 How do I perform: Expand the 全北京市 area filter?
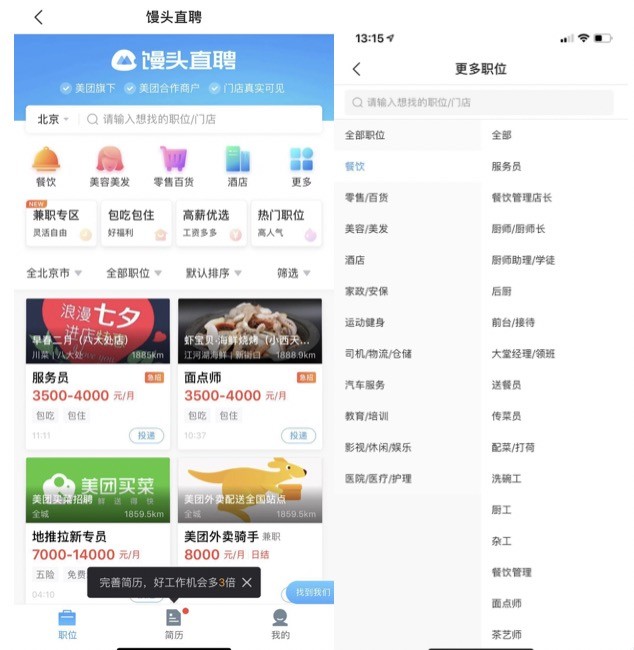[x=53, y=273]
